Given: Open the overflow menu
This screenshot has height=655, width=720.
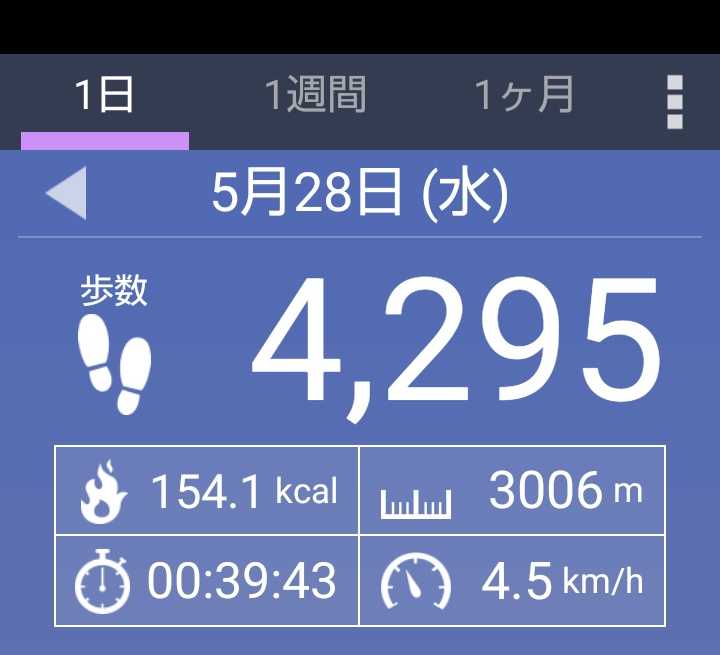Looking at the screenshot, I should [675, 101].
